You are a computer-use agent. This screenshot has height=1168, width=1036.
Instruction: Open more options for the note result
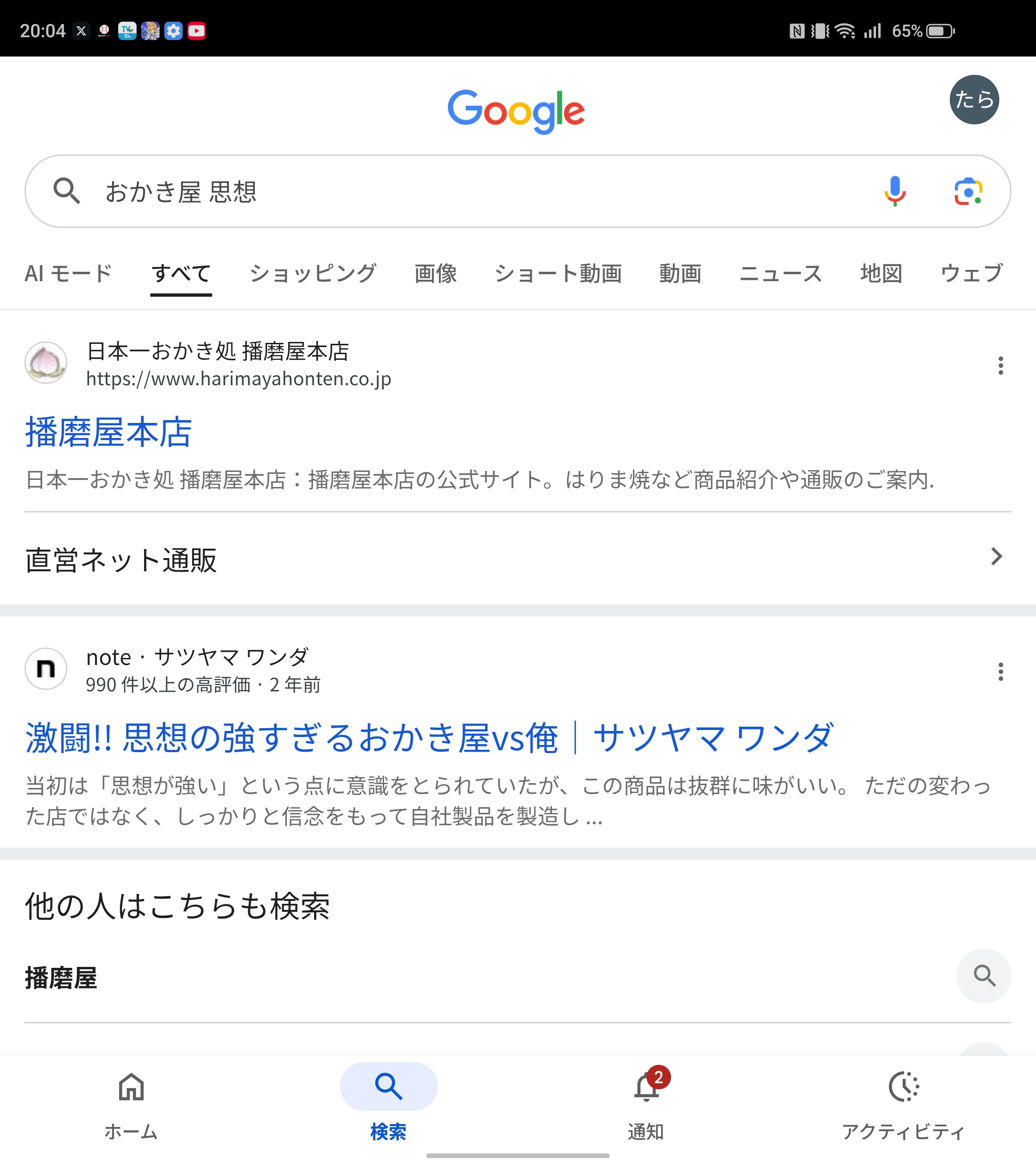point(1000,672)
